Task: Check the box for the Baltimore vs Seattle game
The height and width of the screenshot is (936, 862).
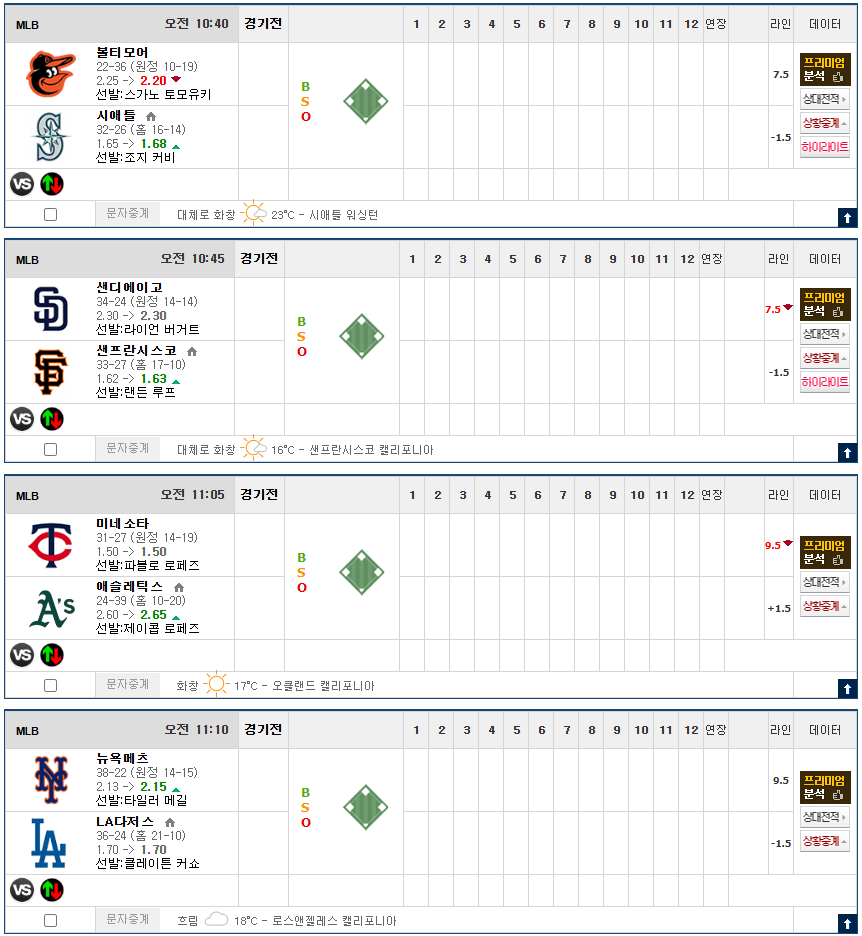Action: tap(51, 214)
